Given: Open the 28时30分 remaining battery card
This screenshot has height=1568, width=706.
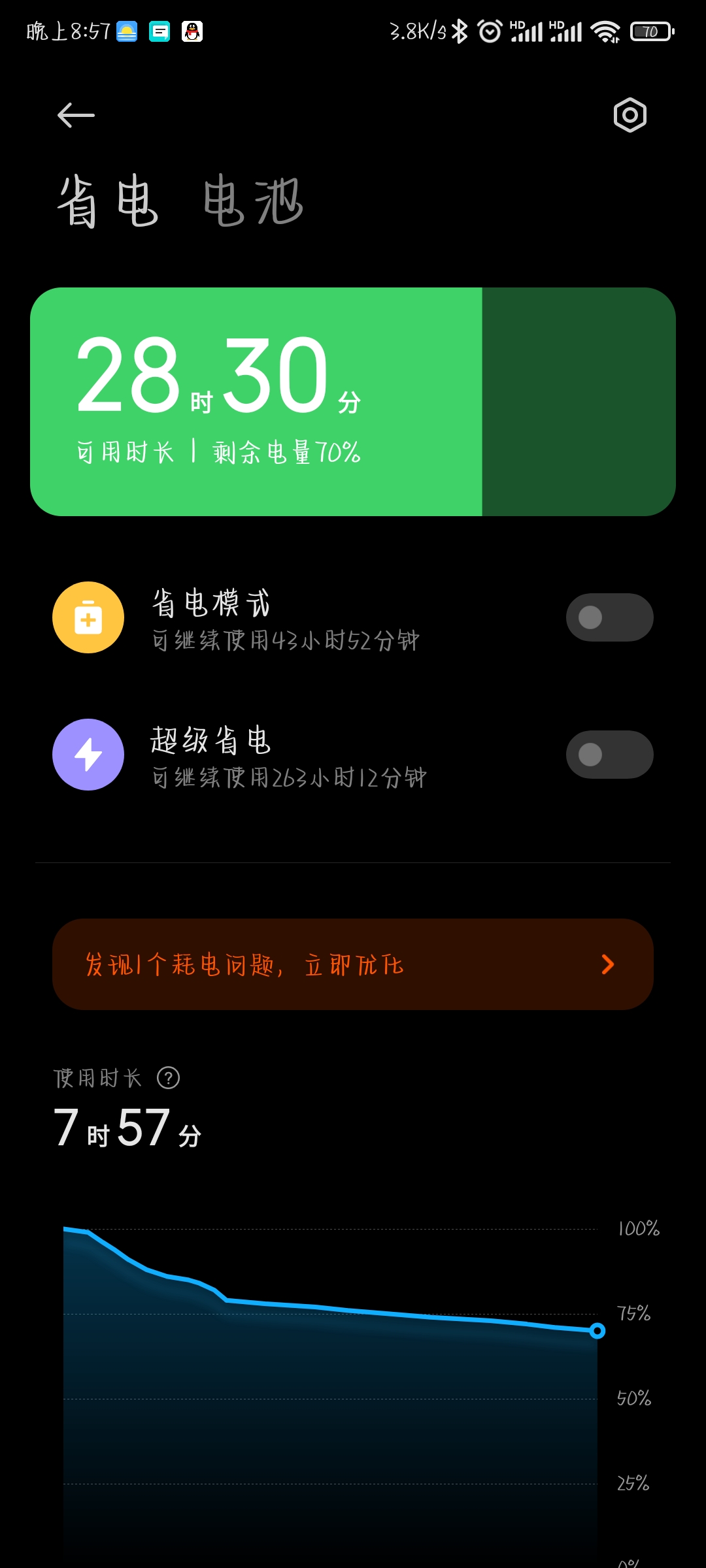Looking at the screenshot, I should [353, 402].
